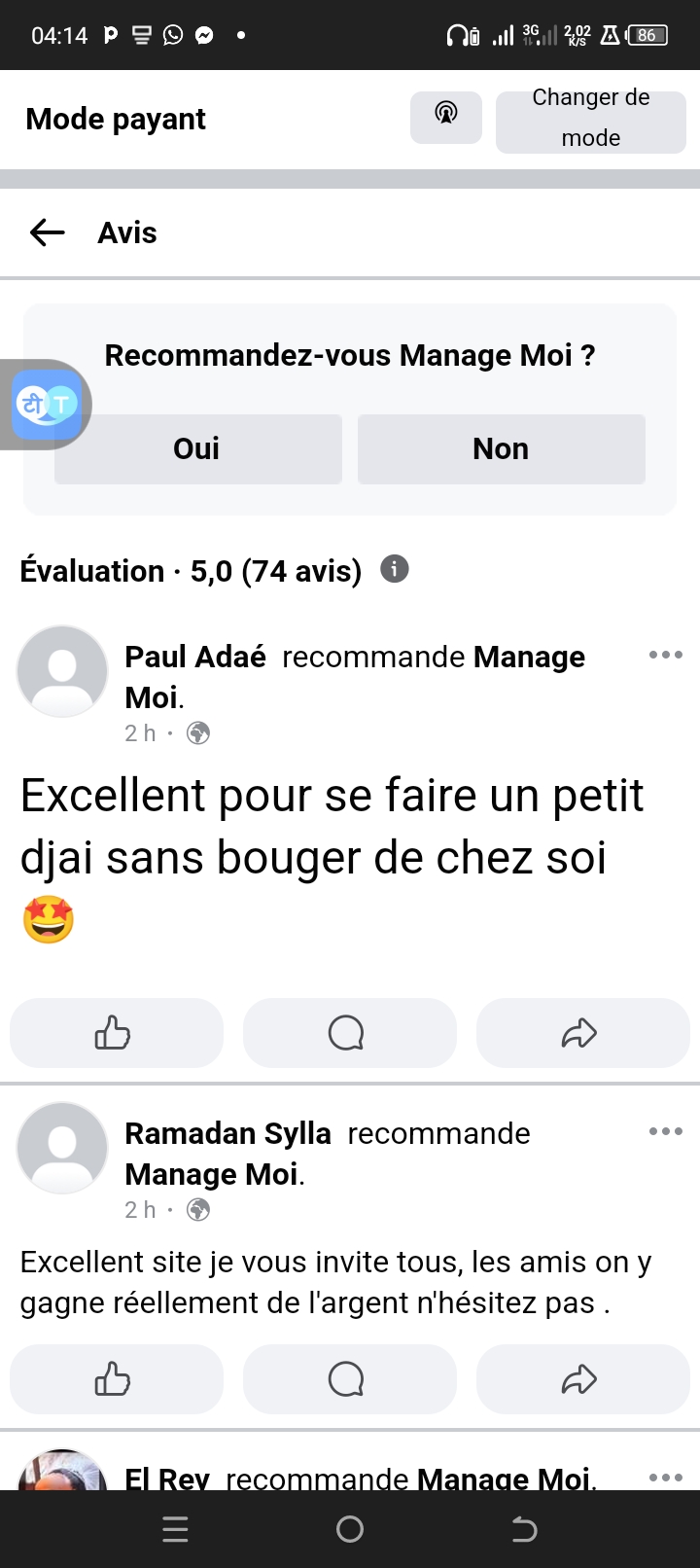Image resolution: width=700 pixels, height=1568 pixels.
Task: Open the info icon beside Évaluation
Action: pyautogui.click(x=394, y=569)
